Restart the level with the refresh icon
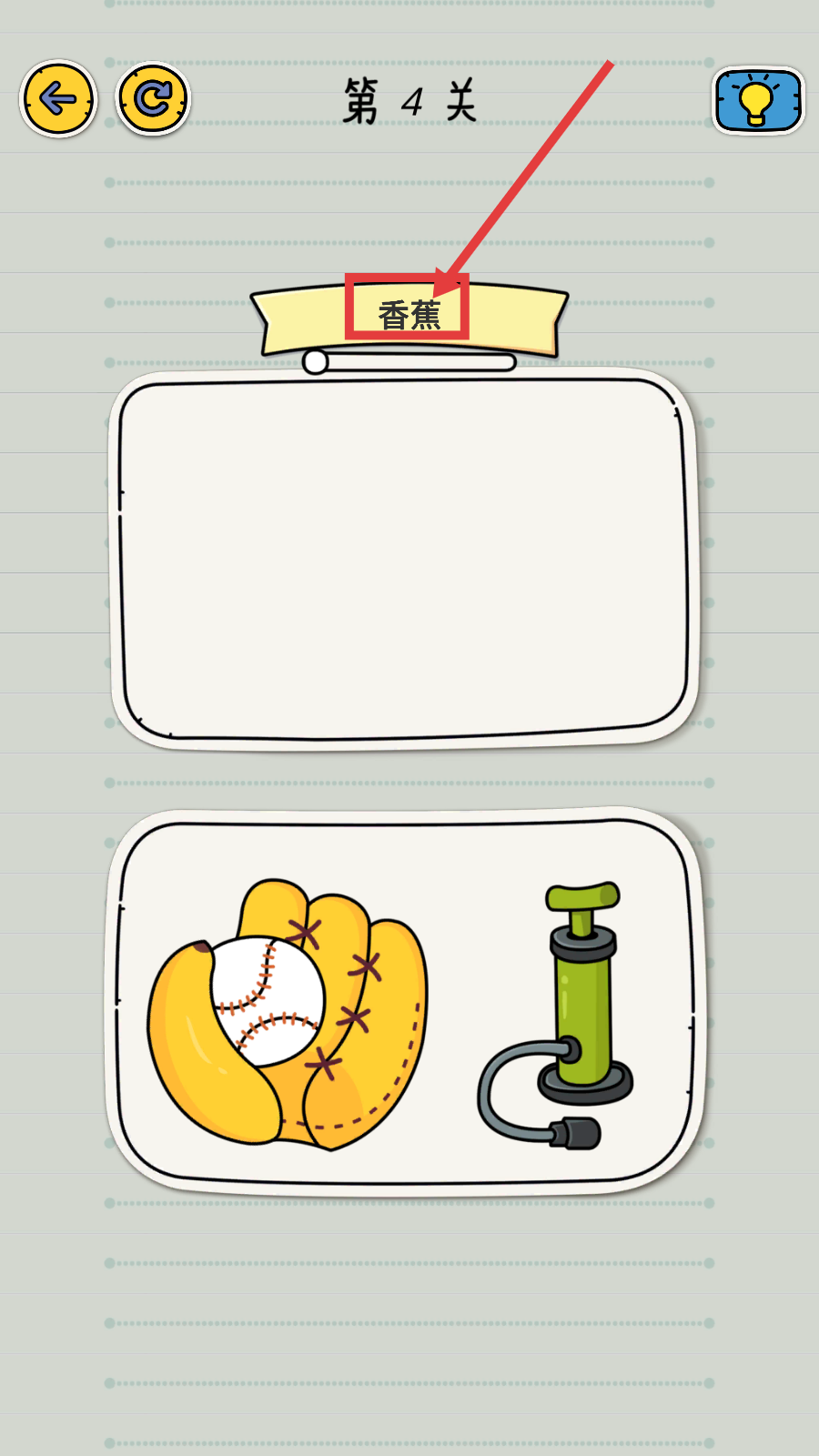819x1456 pixels. coord(153,99)
